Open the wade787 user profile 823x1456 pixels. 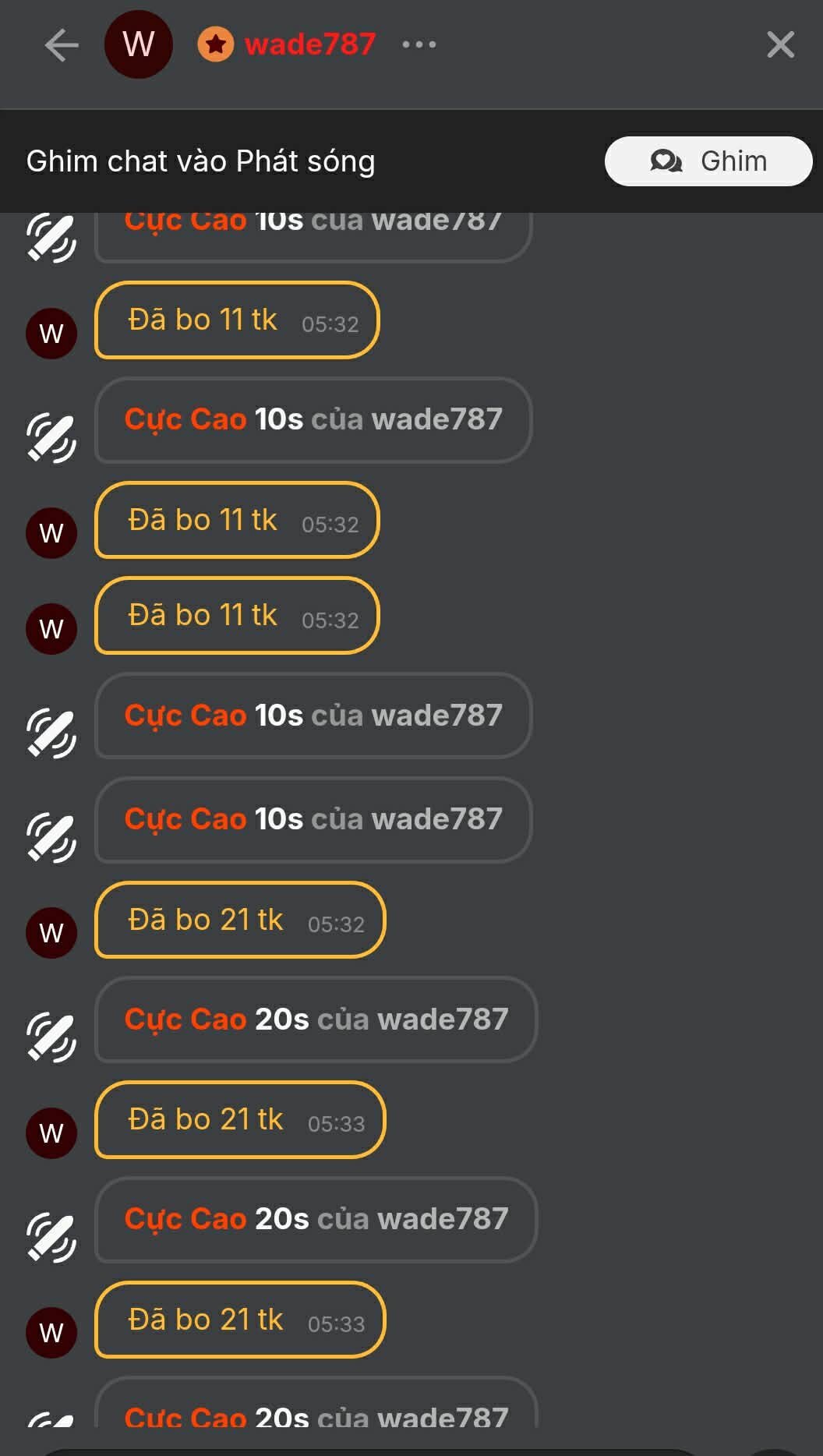[309, 44]
